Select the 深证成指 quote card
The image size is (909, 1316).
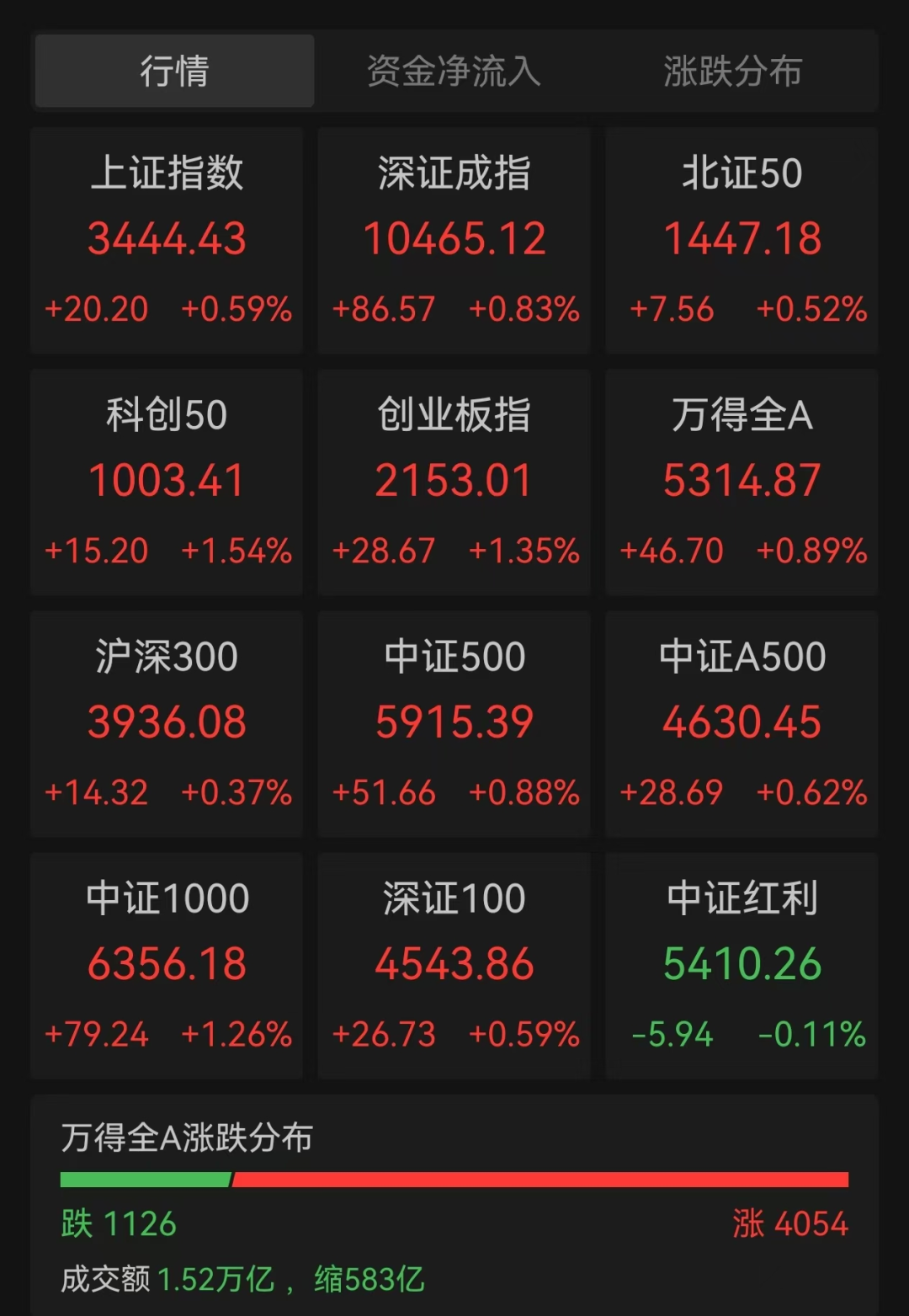[x=454, y=240]
